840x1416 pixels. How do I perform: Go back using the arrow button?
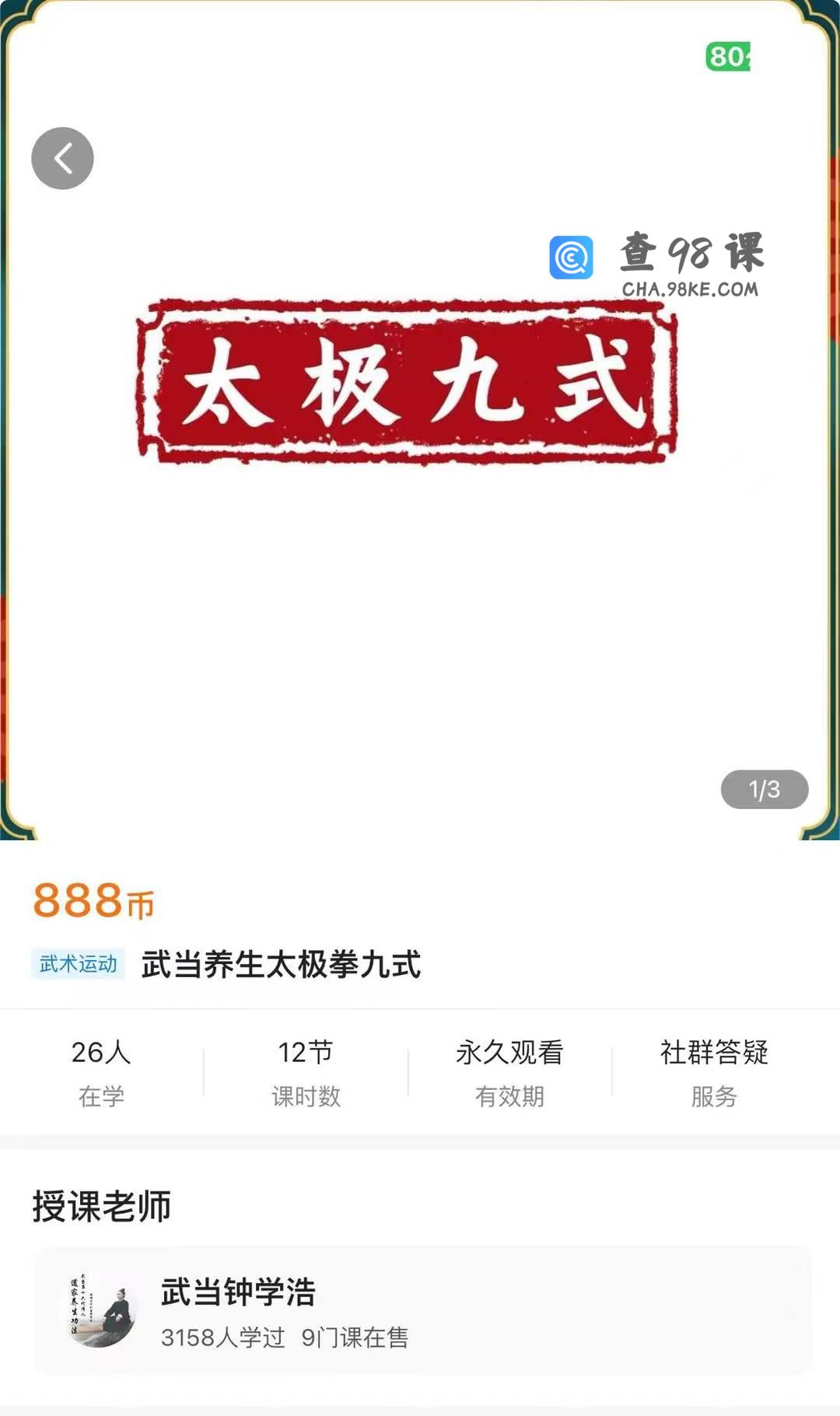[x=62, y=158]
